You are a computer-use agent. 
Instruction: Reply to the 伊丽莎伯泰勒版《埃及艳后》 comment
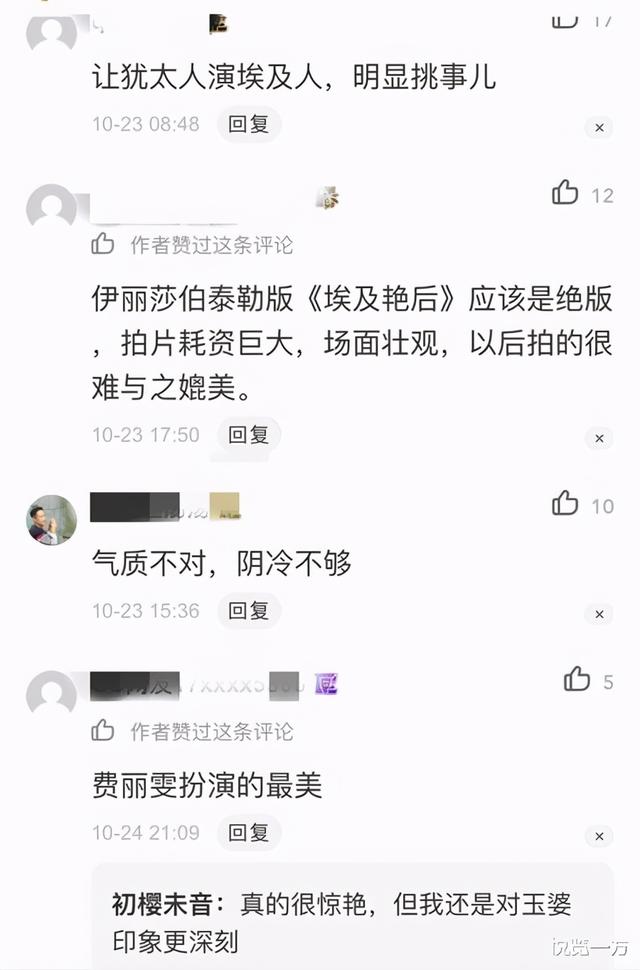pyautogui.click(x=249, y=435)
